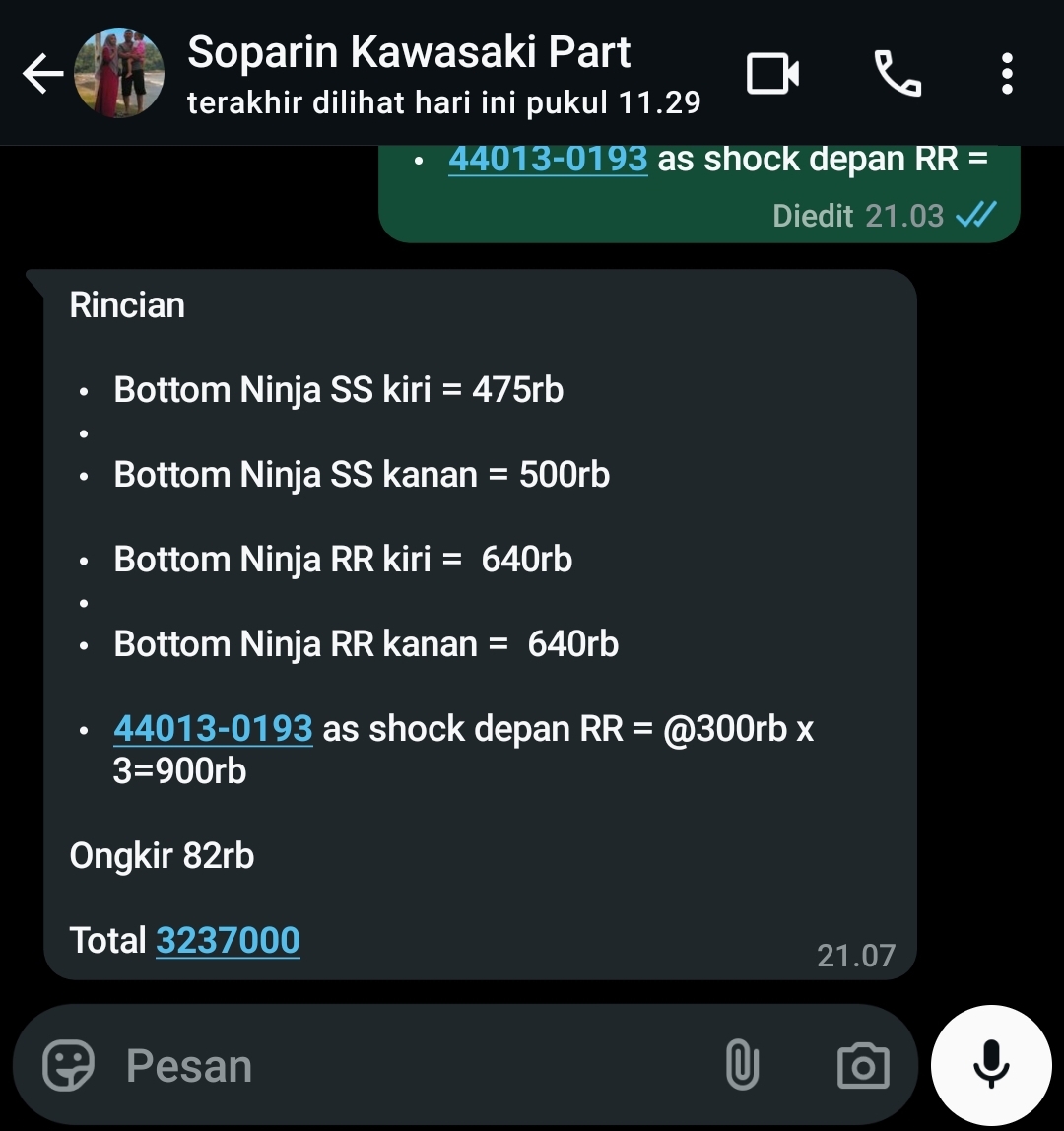The image size is (1064, 1131).
Task: Open the overflow menu
Action: click(1006, 75)
